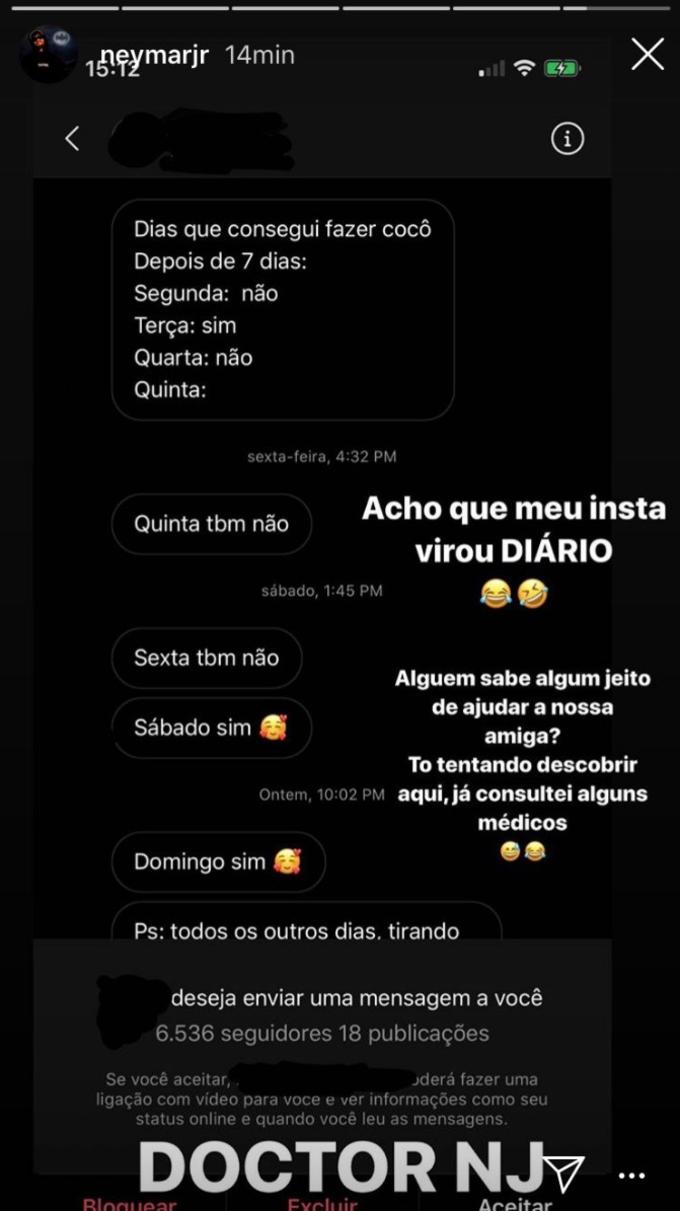Close the neymarjr story
Viewport: 680px width, 1211px height.
click(x=648, y=55)
